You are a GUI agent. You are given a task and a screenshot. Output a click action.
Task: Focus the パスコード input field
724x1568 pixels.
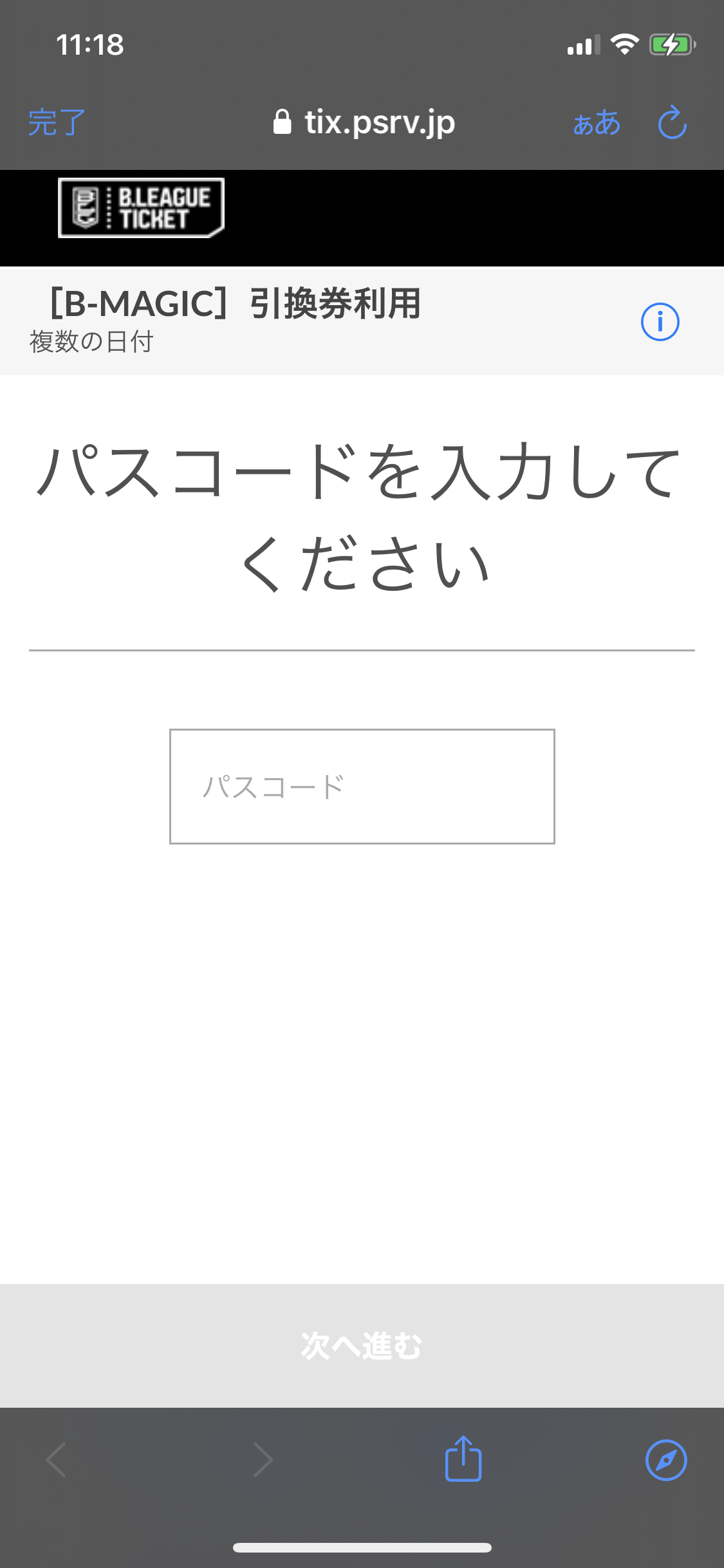[362, 786]
